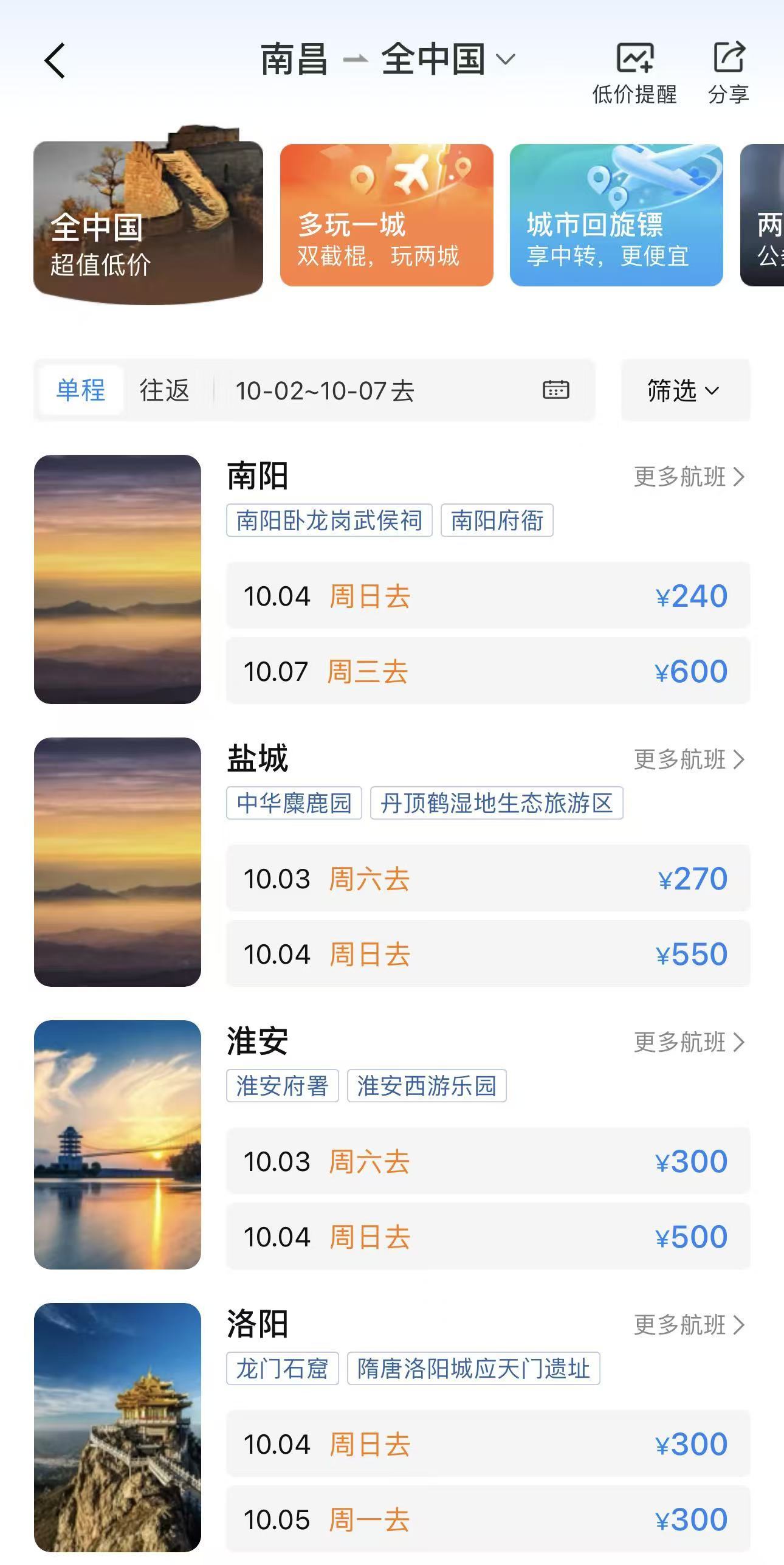Choose the 盐城 10.03 ¥270 flight
Viewport: 784px width, 1565px height.
[x=488, y=878]
